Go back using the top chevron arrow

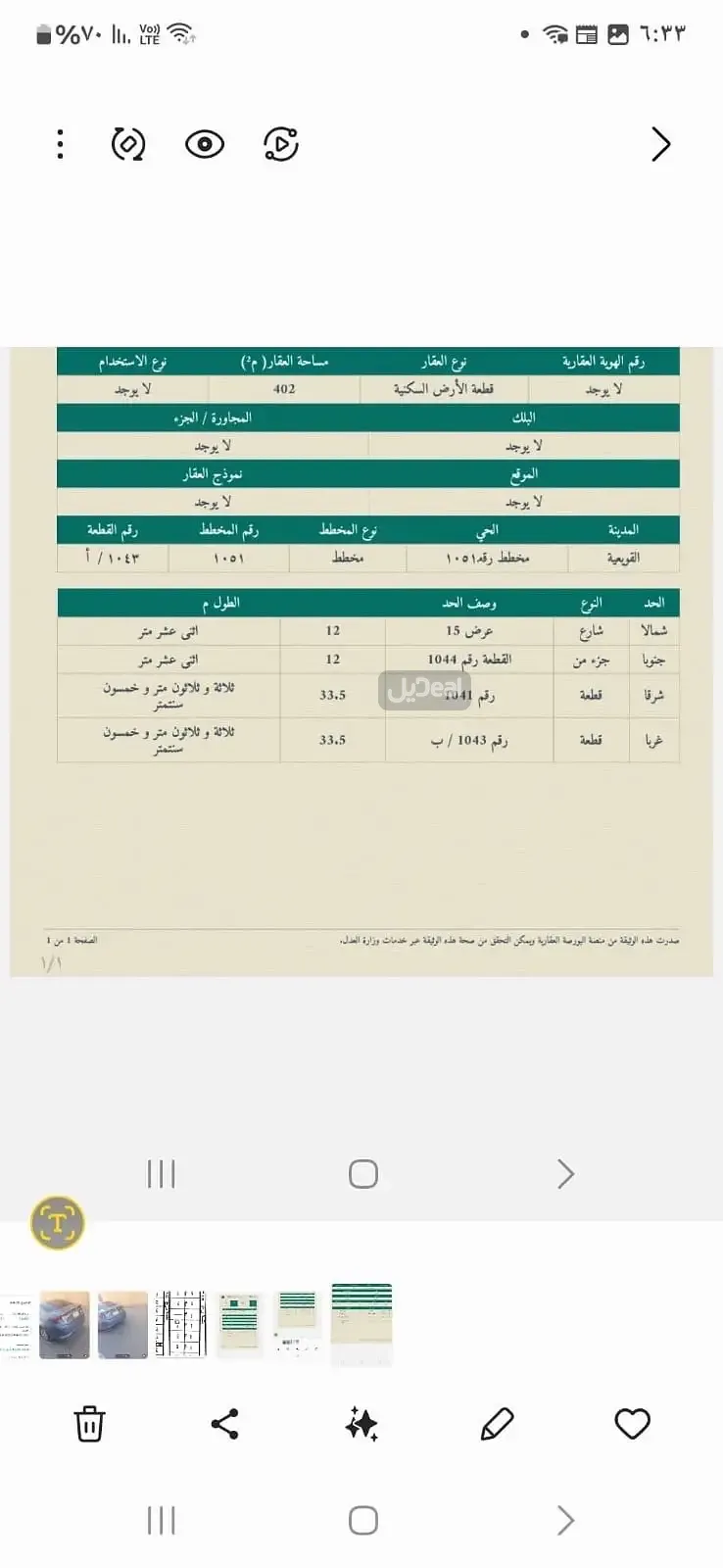661,145
